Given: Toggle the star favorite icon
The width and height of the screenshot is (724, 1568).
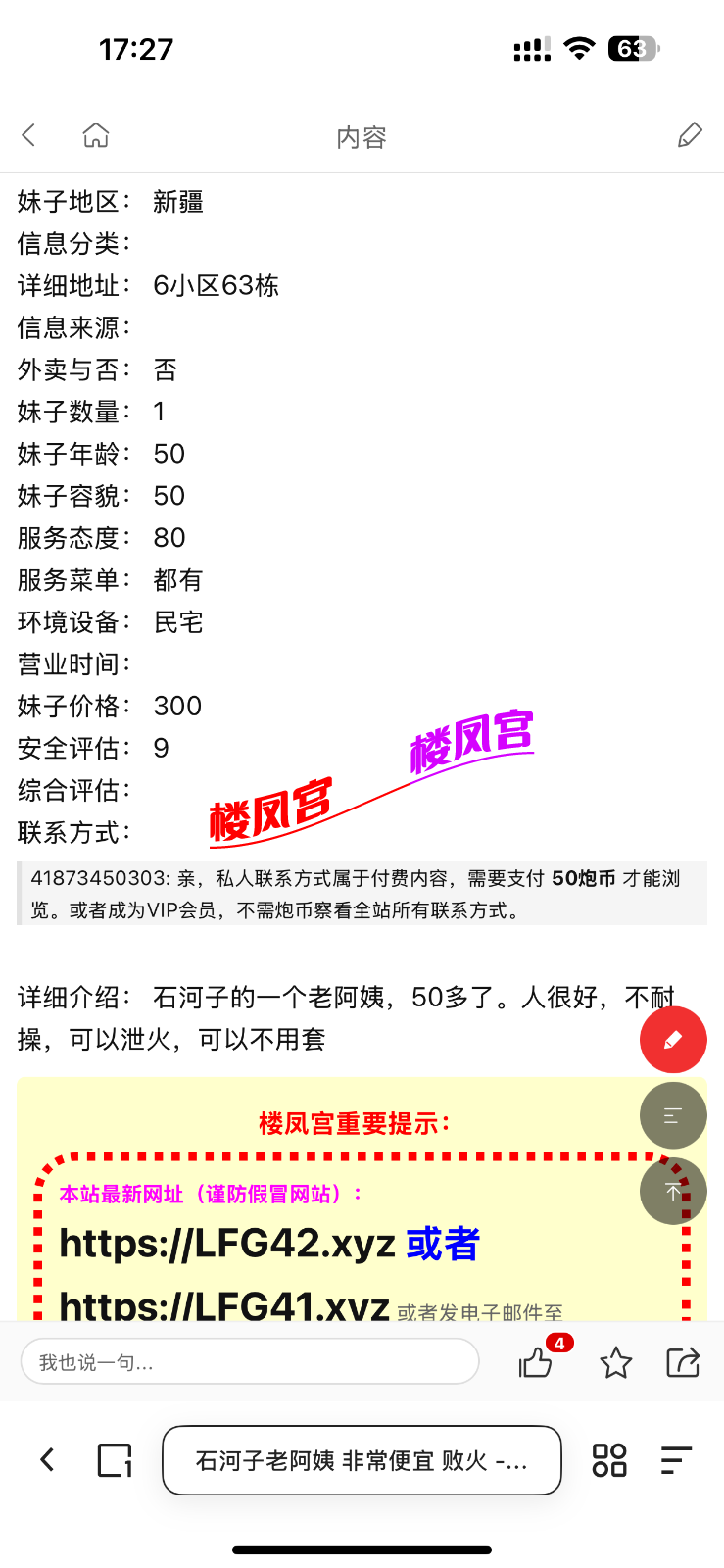Looking at the screenshot, I should coord(615,1362).
